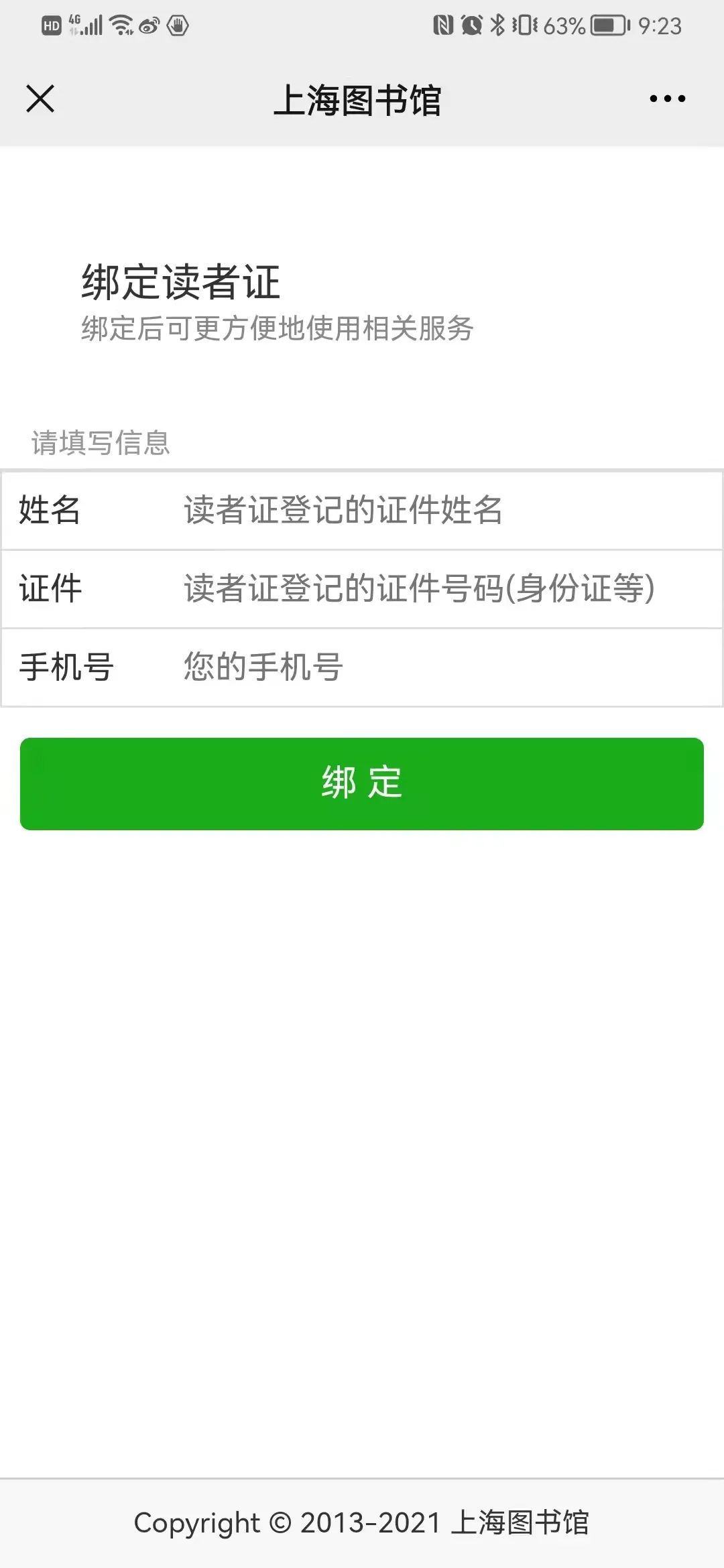Open the three-dot more options menu
The height and width of the screenshot is (1568, 724).
click(667, 99)
